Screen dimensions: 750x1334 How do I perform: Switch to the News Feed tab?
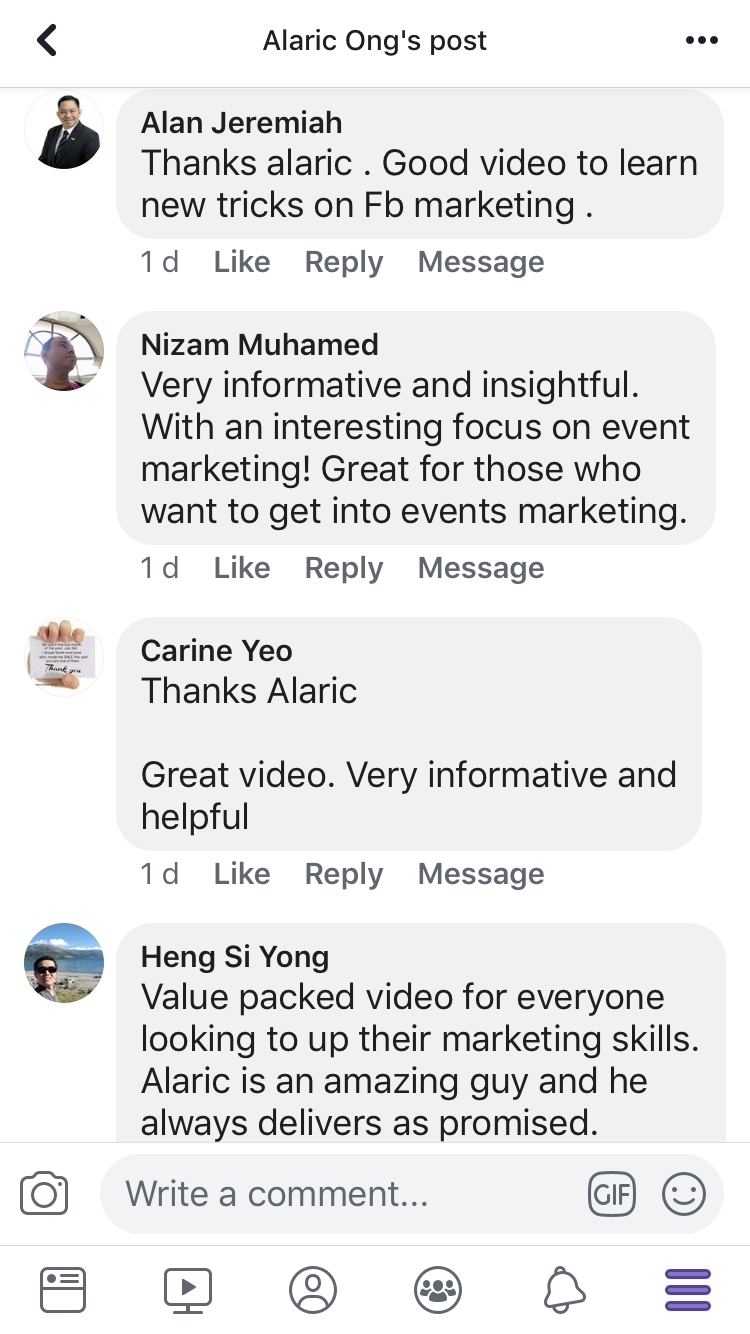(63, 1289)
